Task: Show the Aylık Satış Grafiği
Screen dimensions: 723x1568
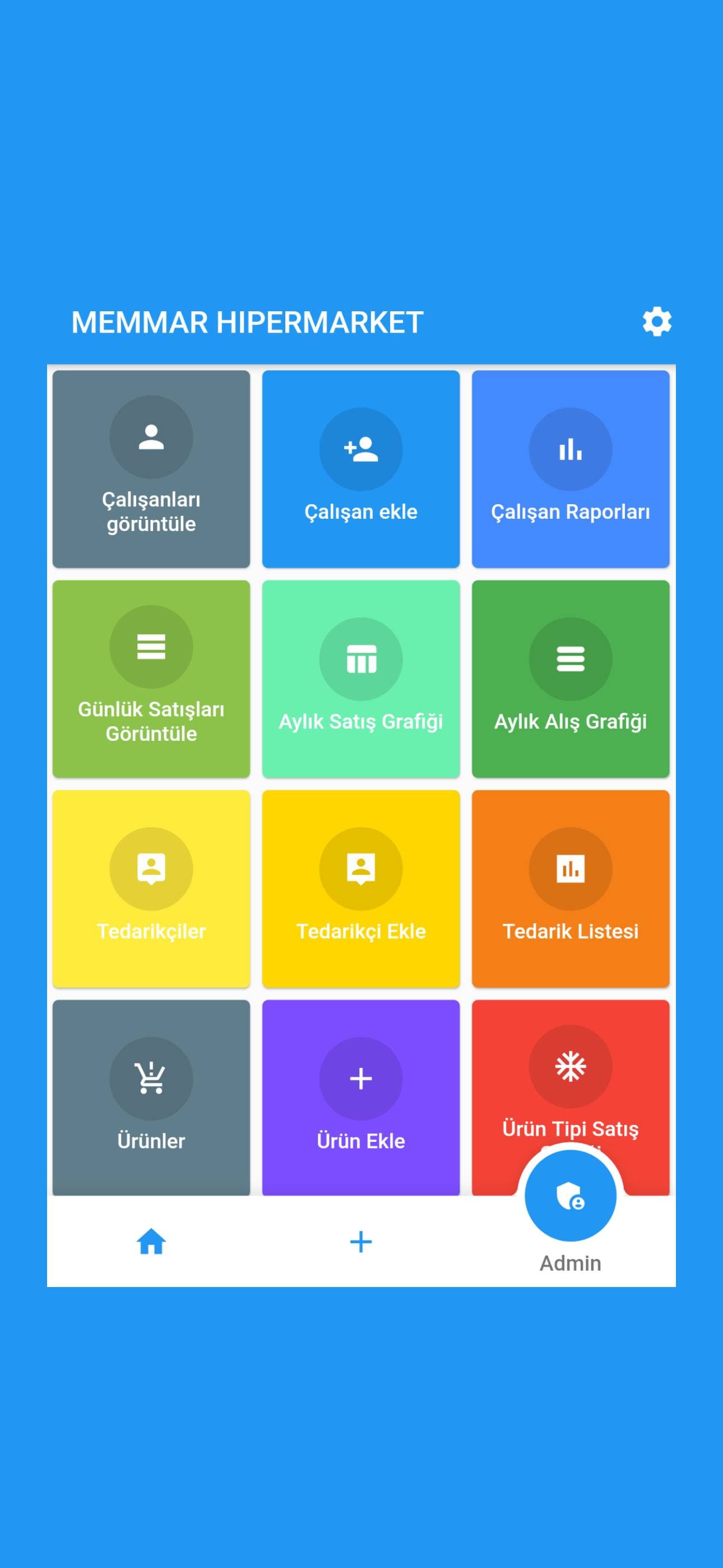Action: [x=361, y=678]
